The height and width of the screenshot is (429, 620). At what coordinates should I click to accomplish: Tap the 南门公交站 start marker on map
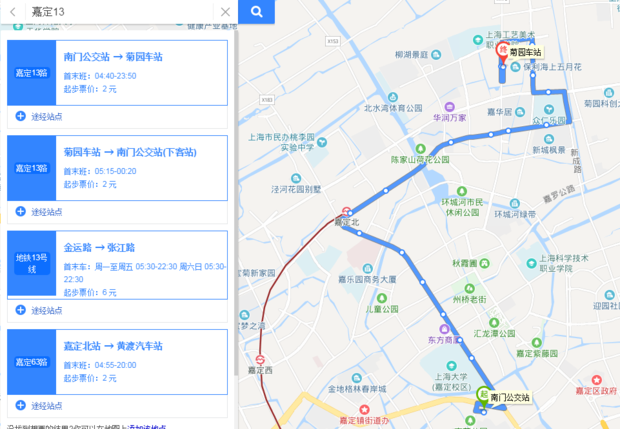point(484,395)
